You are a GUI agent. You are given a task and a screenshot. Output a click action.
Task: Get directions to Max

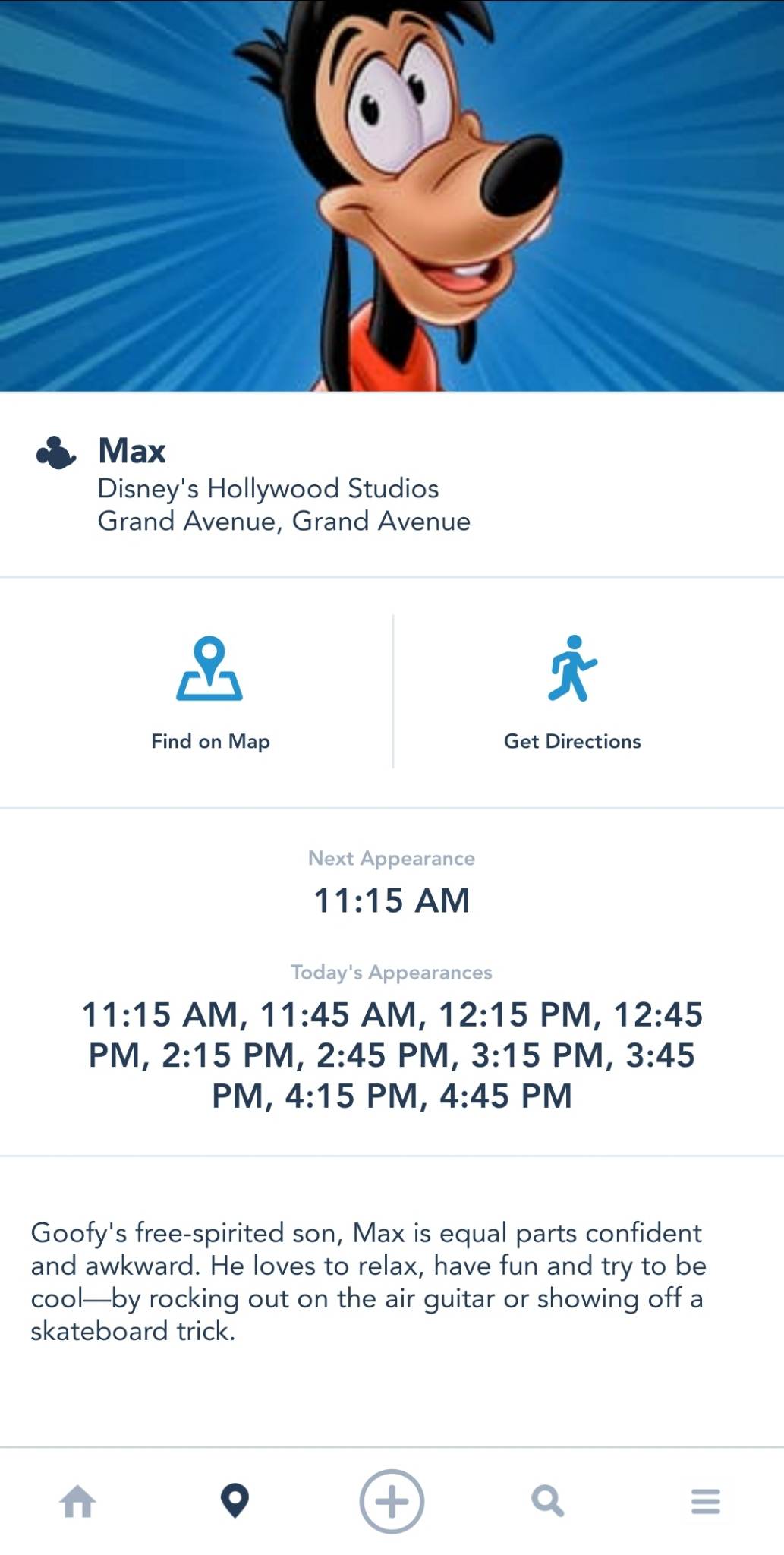(x=572, y=692)
